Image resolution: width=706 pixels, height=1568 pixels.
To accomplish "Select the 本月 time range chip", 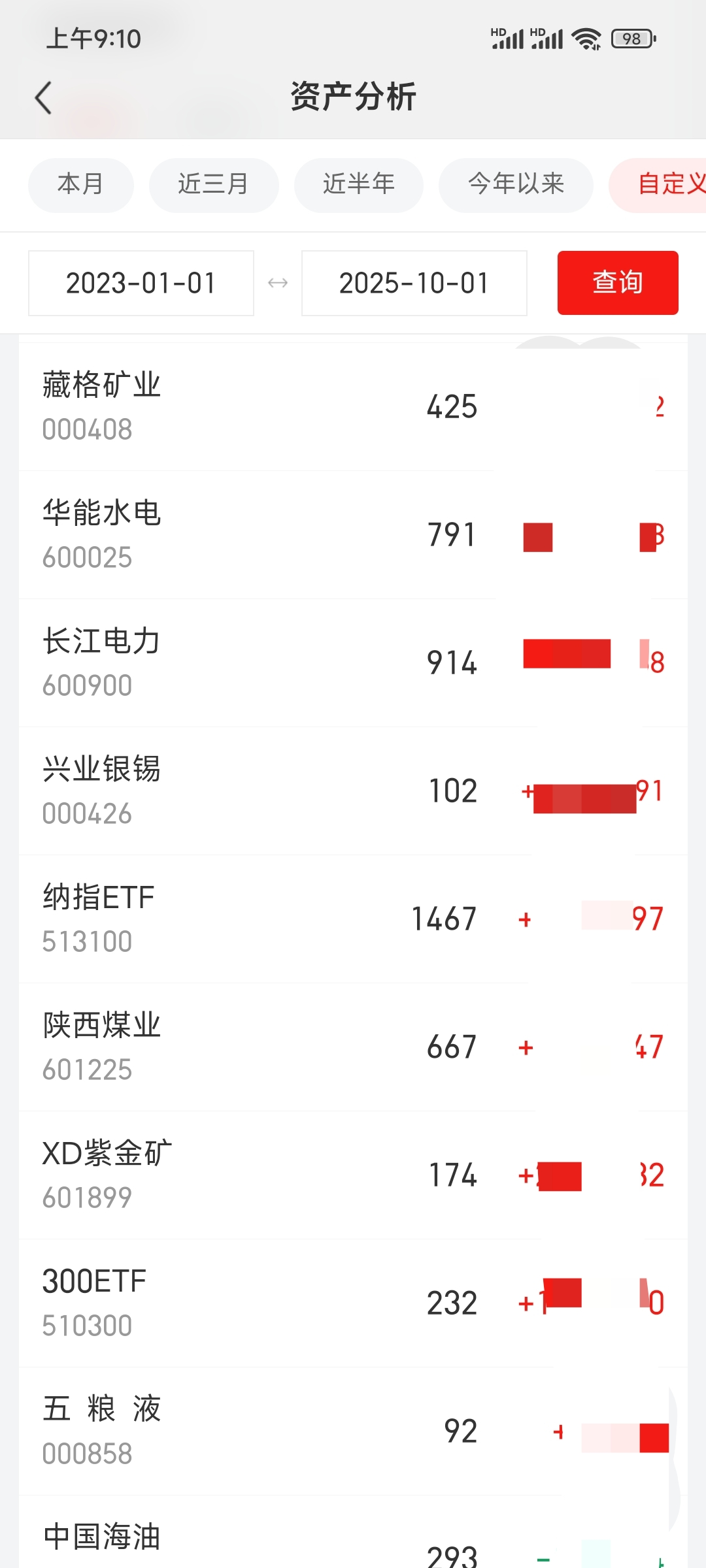I will 80,185.
